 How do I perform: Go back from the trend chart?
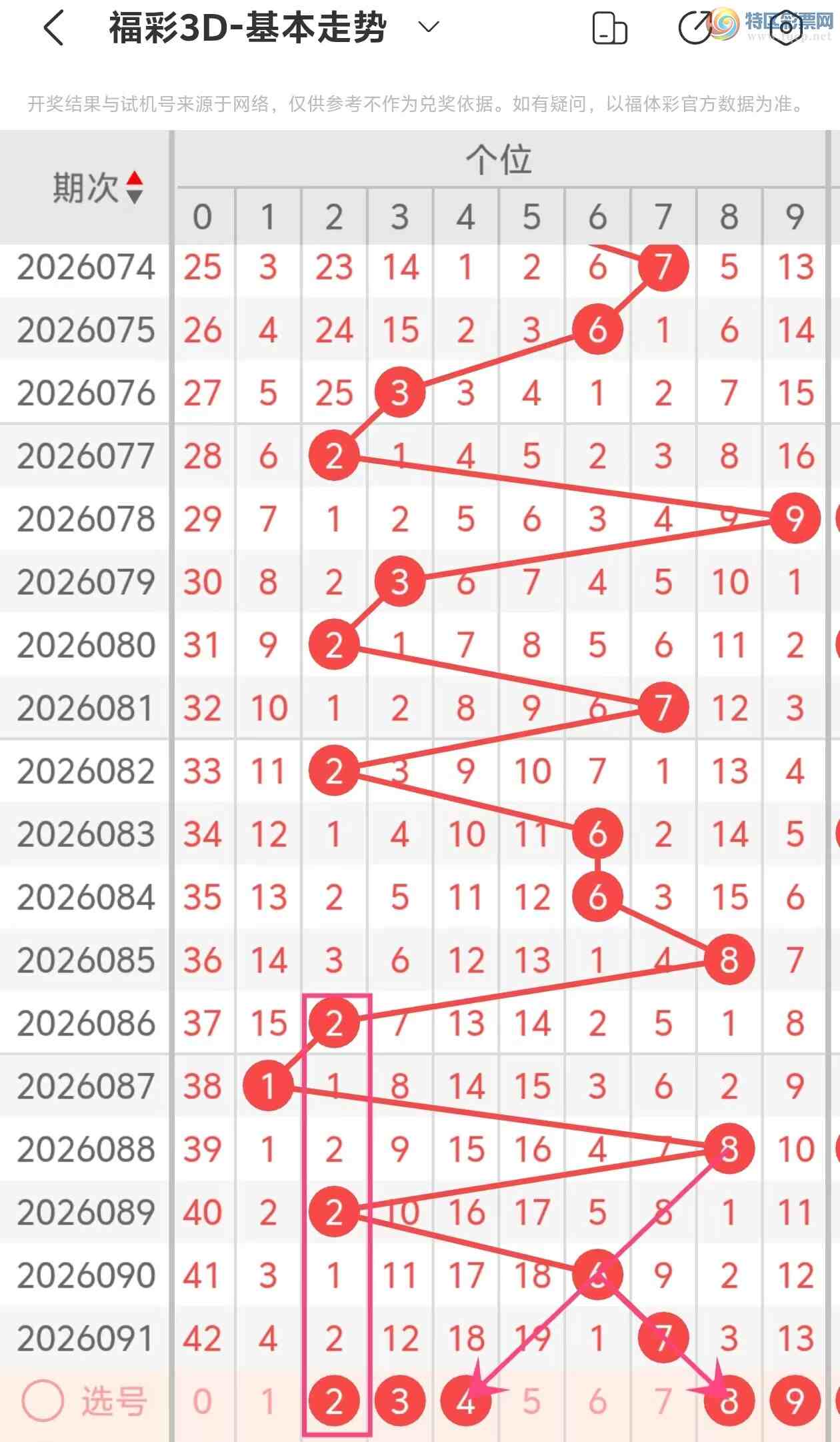coord(53,28)
